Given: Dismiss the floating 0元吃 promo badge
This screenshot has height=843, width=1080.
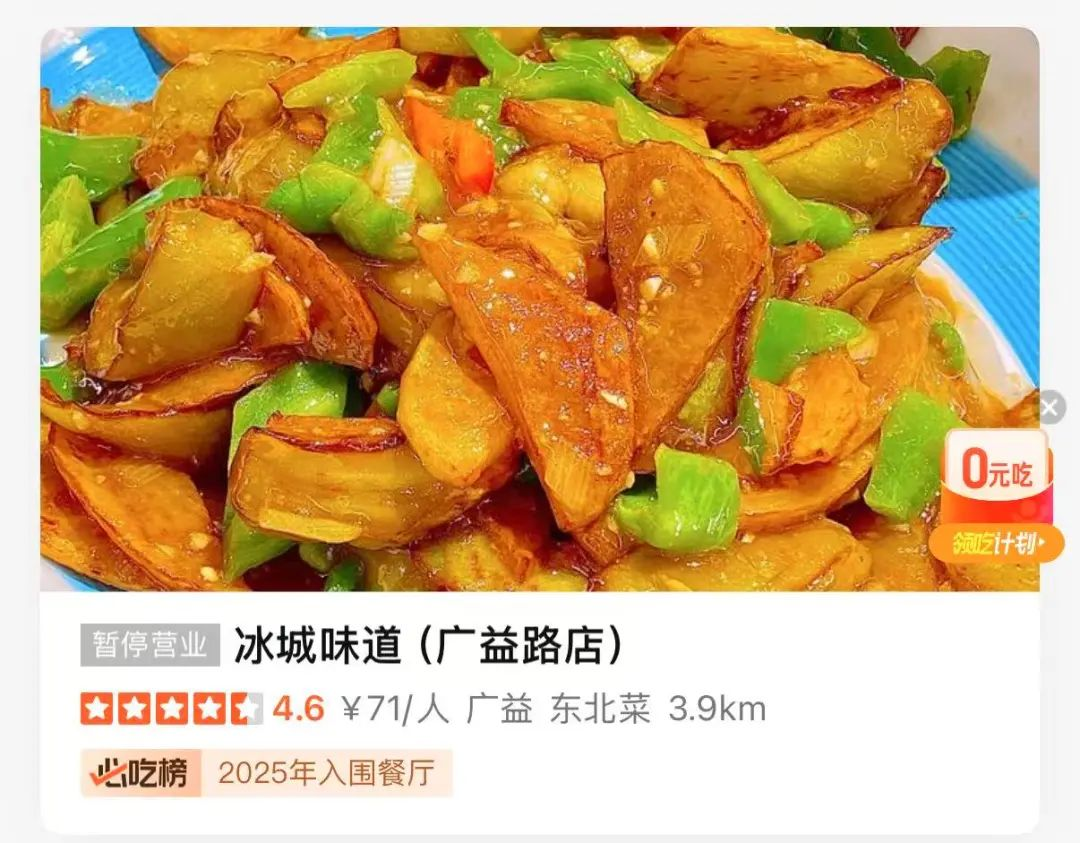Looking at the screenshot, I should coord(1049,407).
